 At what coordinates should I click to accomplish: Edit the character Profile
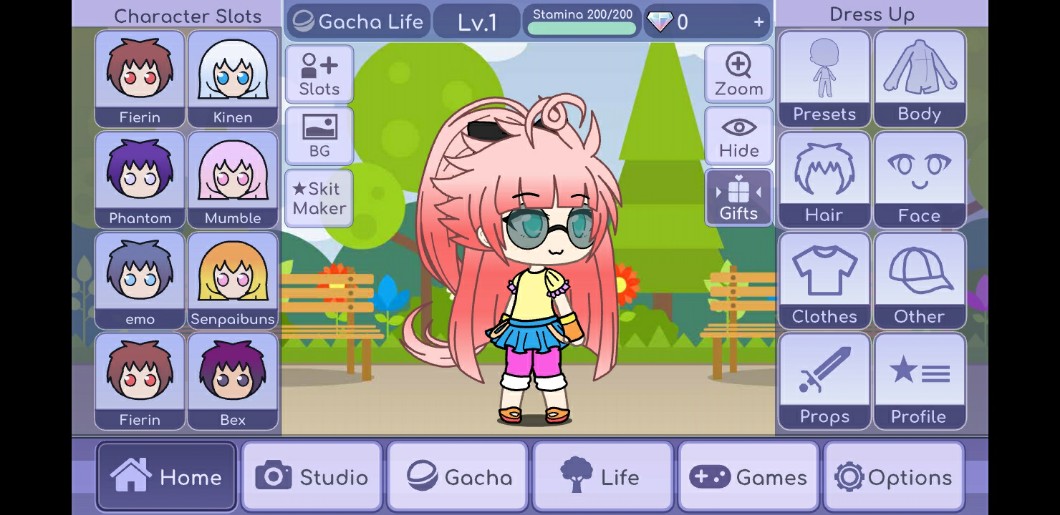(919, 382)
